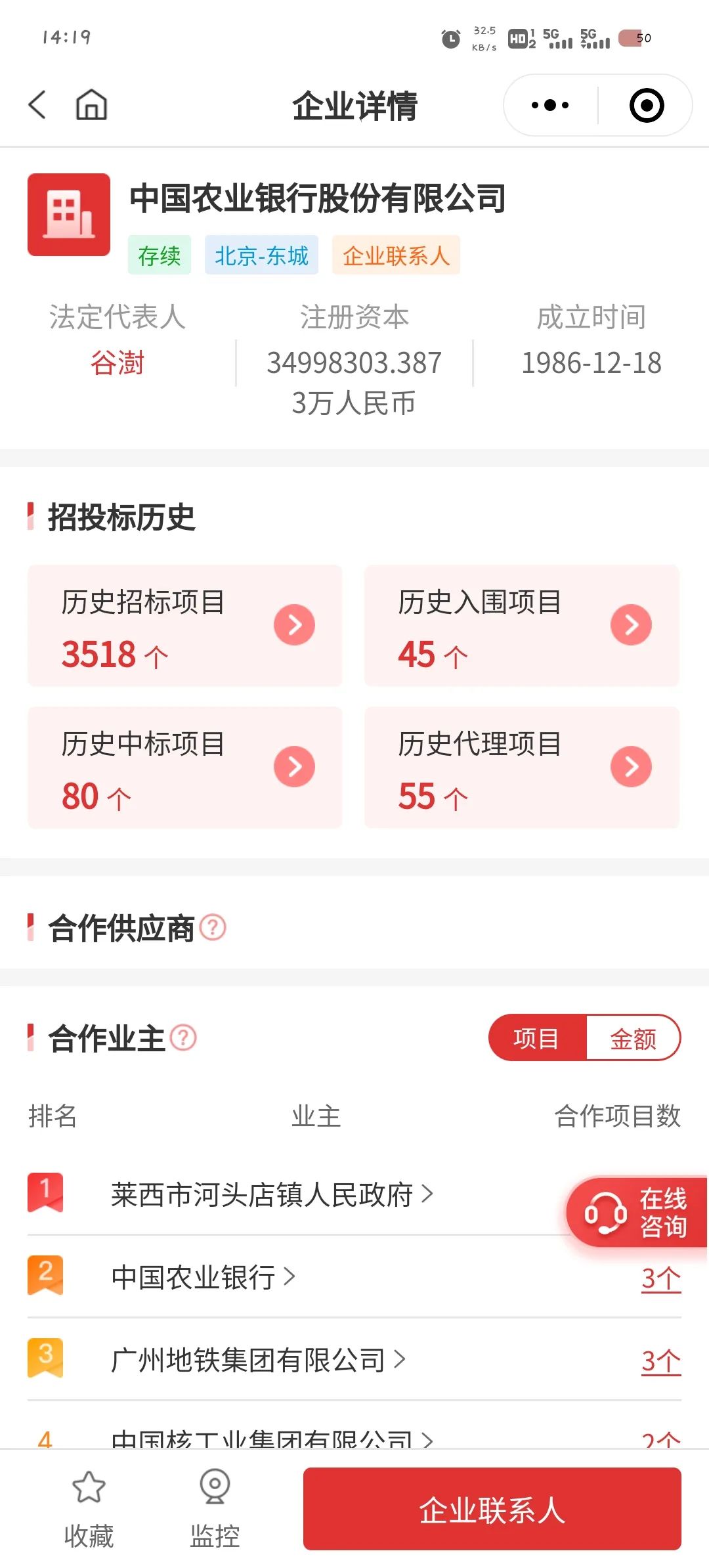Screen dimensions: 709x1568
Task: Open 历史中标项目 card
Action: pyautogui.click(x=185, y=768)
